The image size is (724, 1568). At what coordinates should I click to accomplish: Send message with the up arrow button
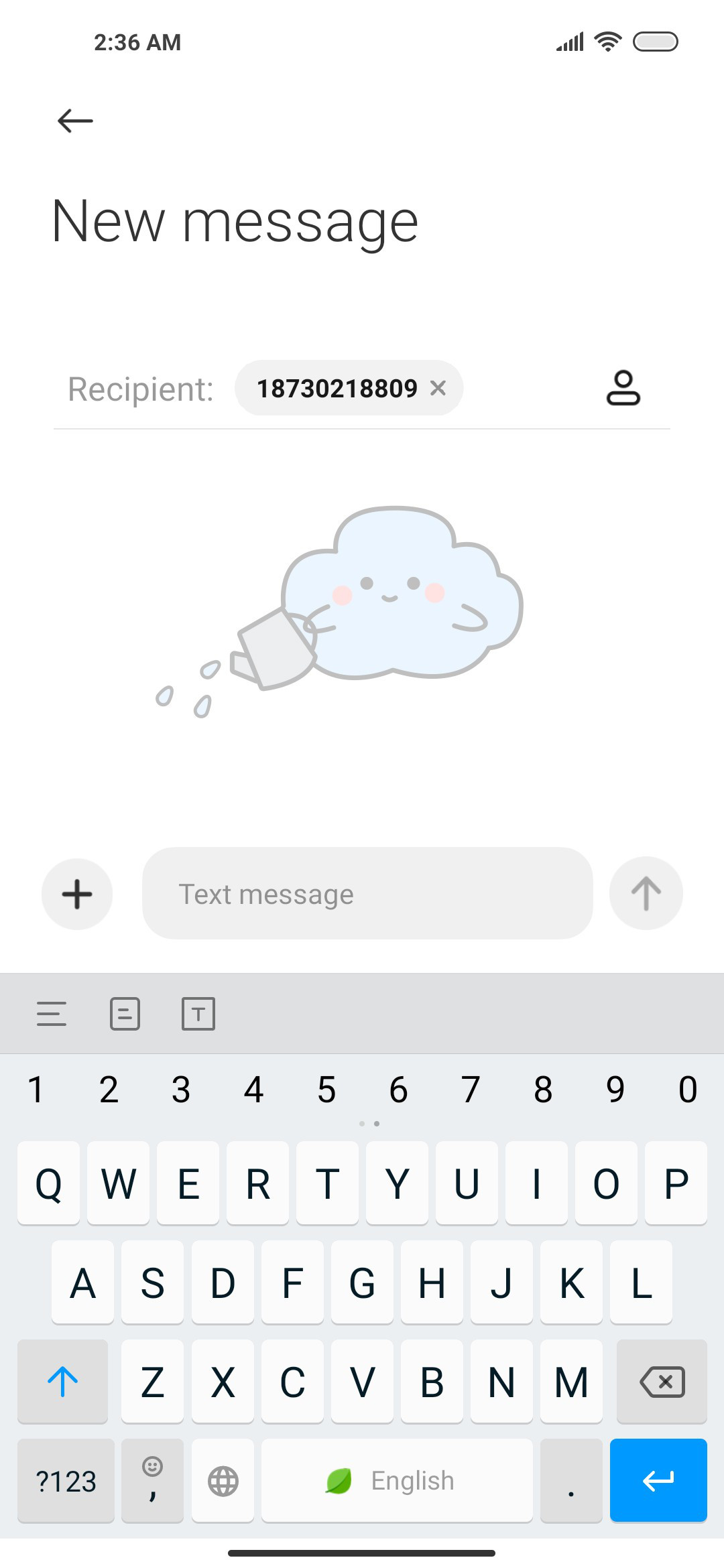646,893
